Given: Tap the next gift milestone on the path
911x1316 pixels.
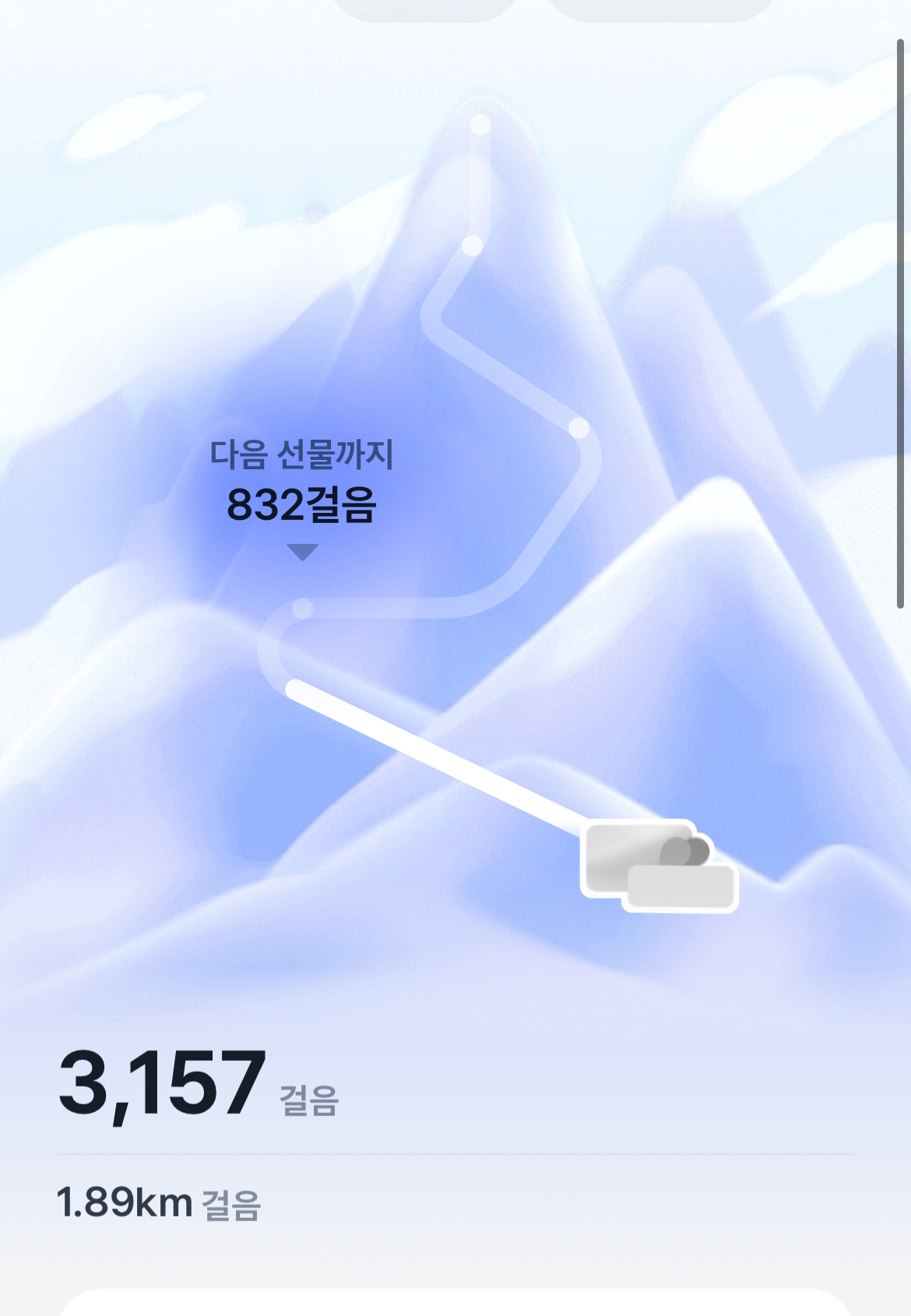Looking at the screenshot, I should coord(302,608).
